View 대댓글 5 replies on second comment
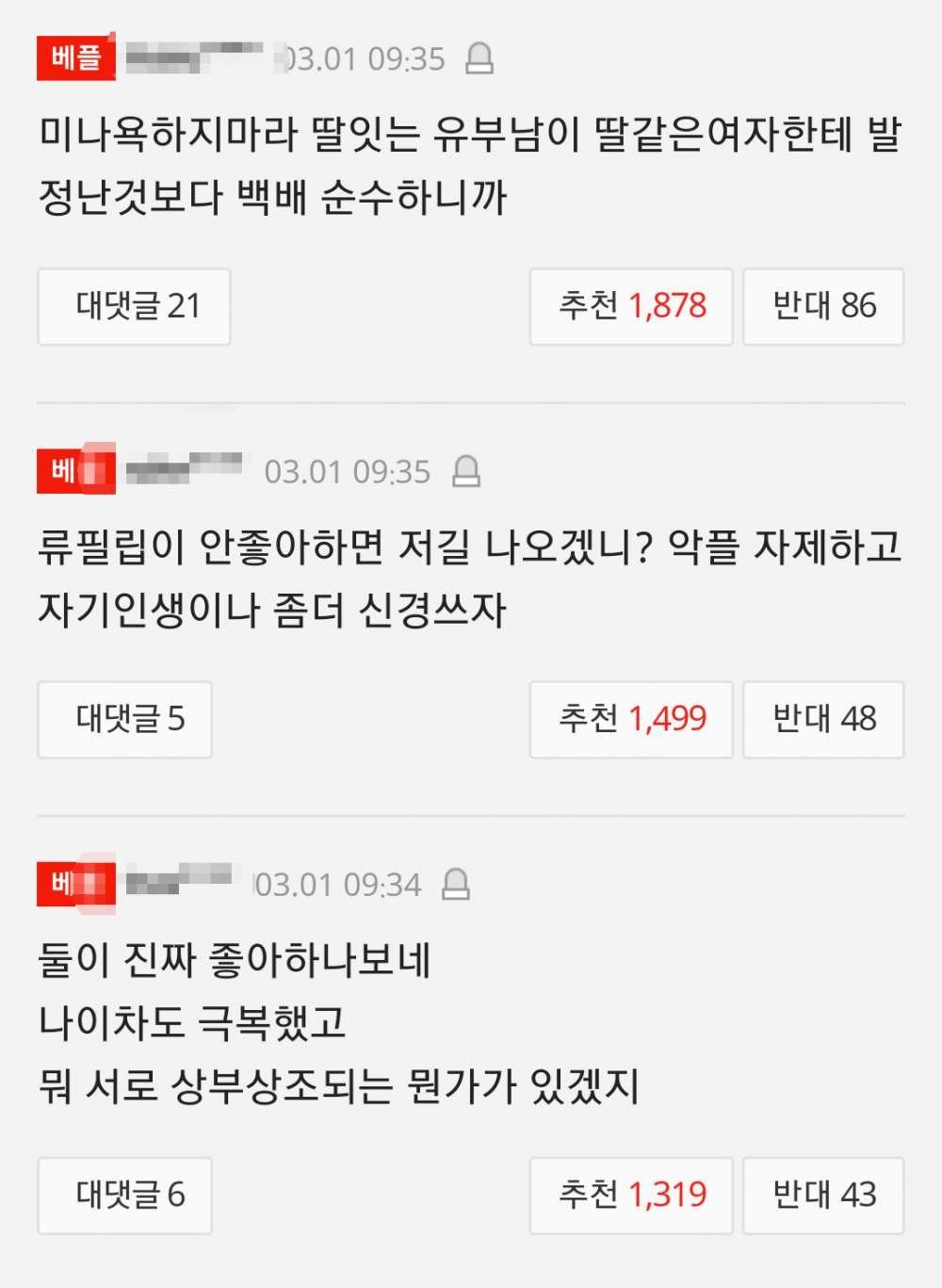This screenshot has width=942, height=1288. pos(124,719)
